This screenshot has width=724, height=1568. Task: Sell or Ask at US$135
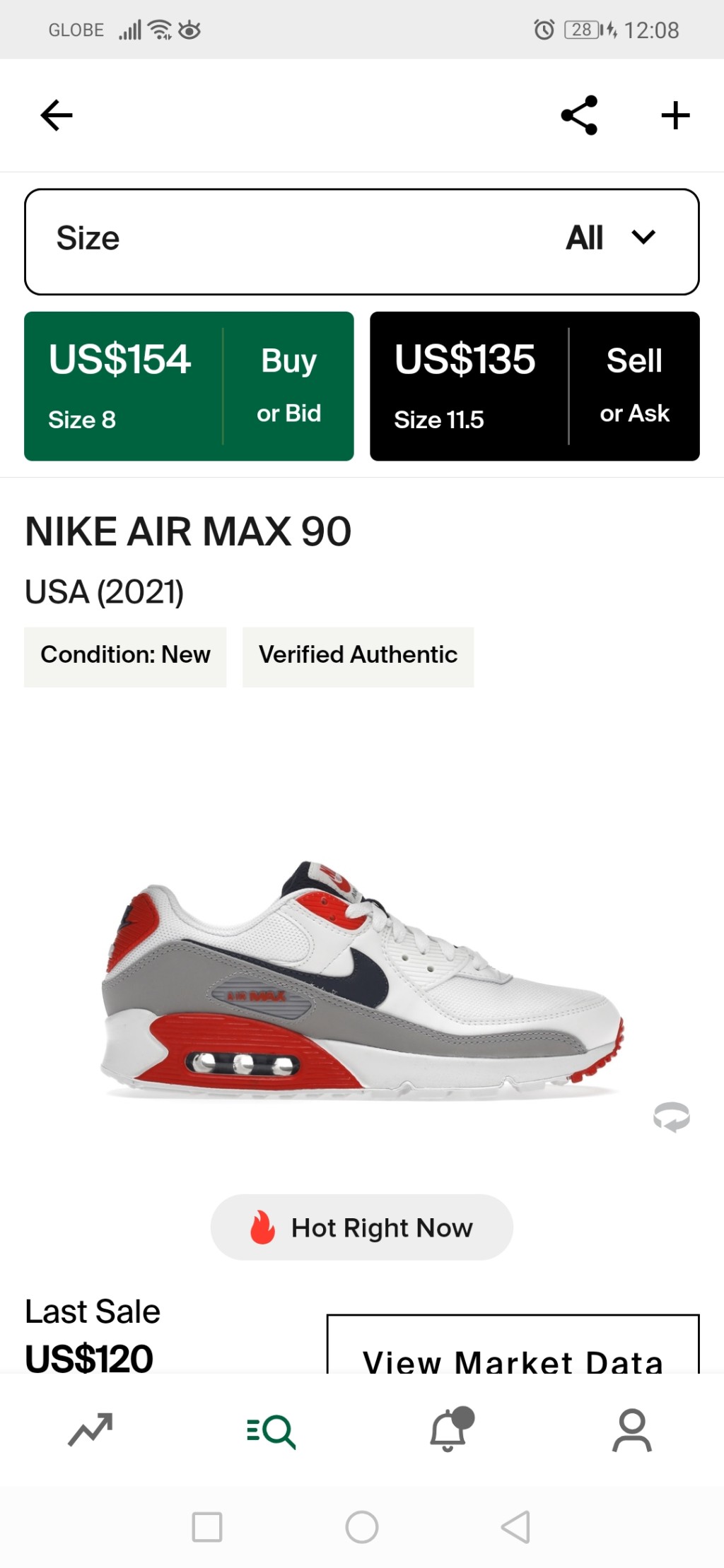535,386
